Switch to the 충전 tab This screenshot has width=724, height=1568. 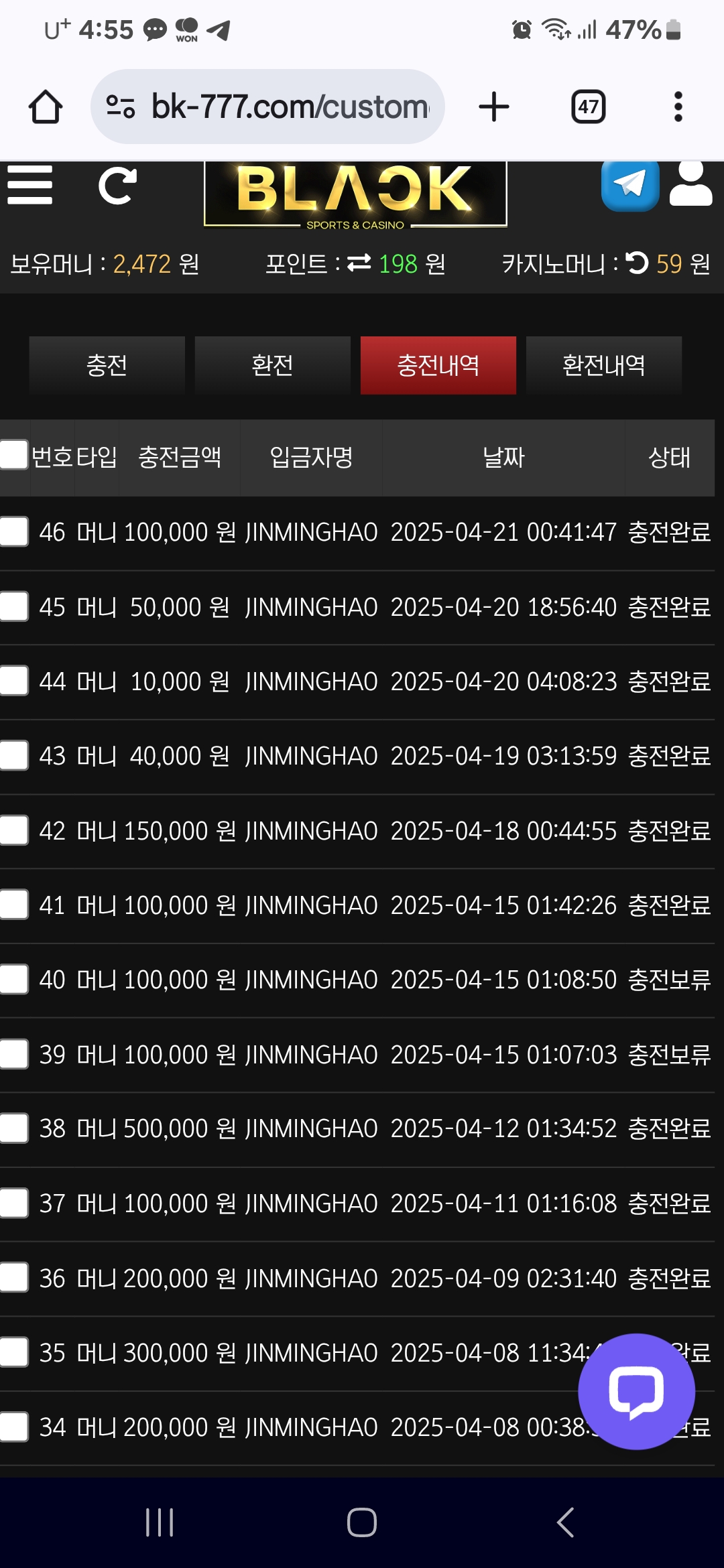tap(107, 365)
